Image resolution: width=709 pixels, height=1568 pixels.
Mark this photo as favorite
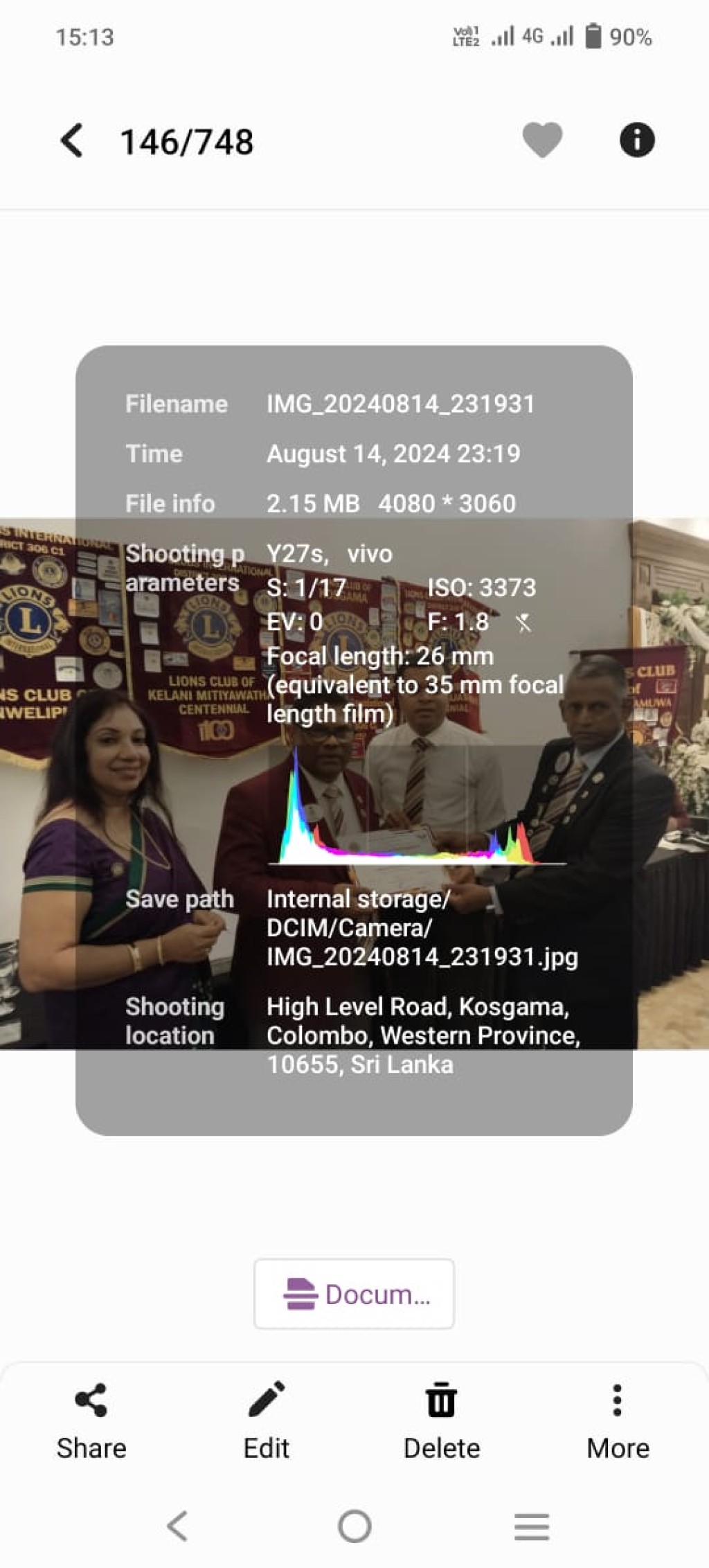(x=542, y=141)
